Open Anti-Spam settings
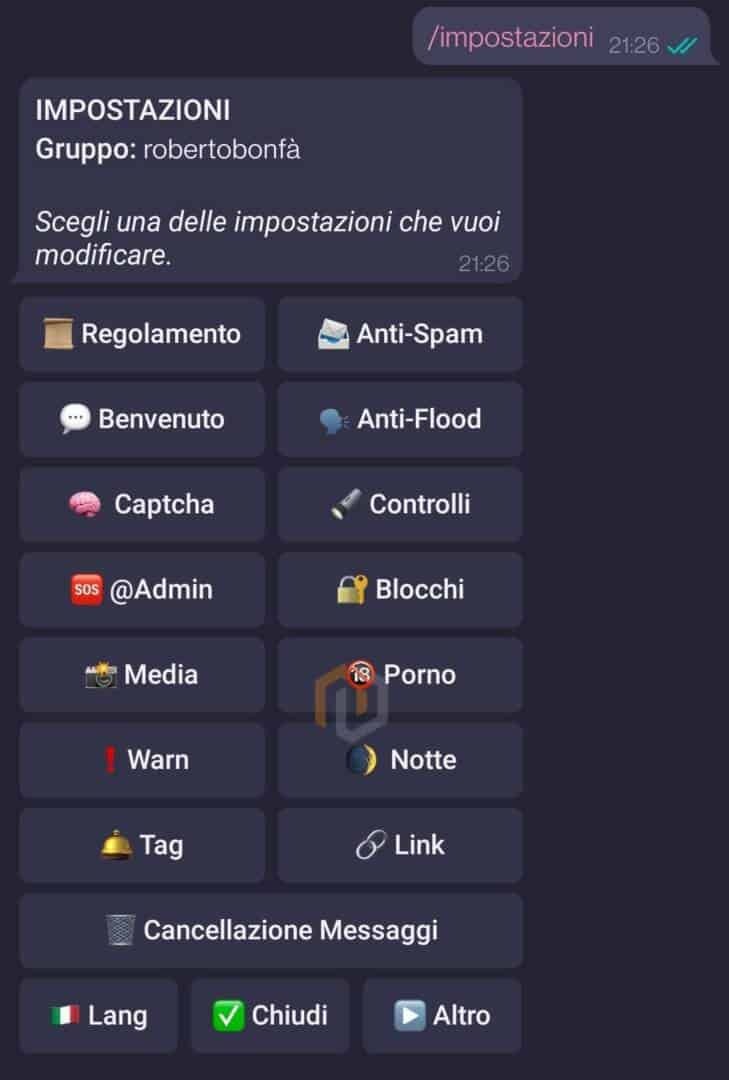Image resolution: width=729 pixels, height=1080 pixels. [399, 334]
